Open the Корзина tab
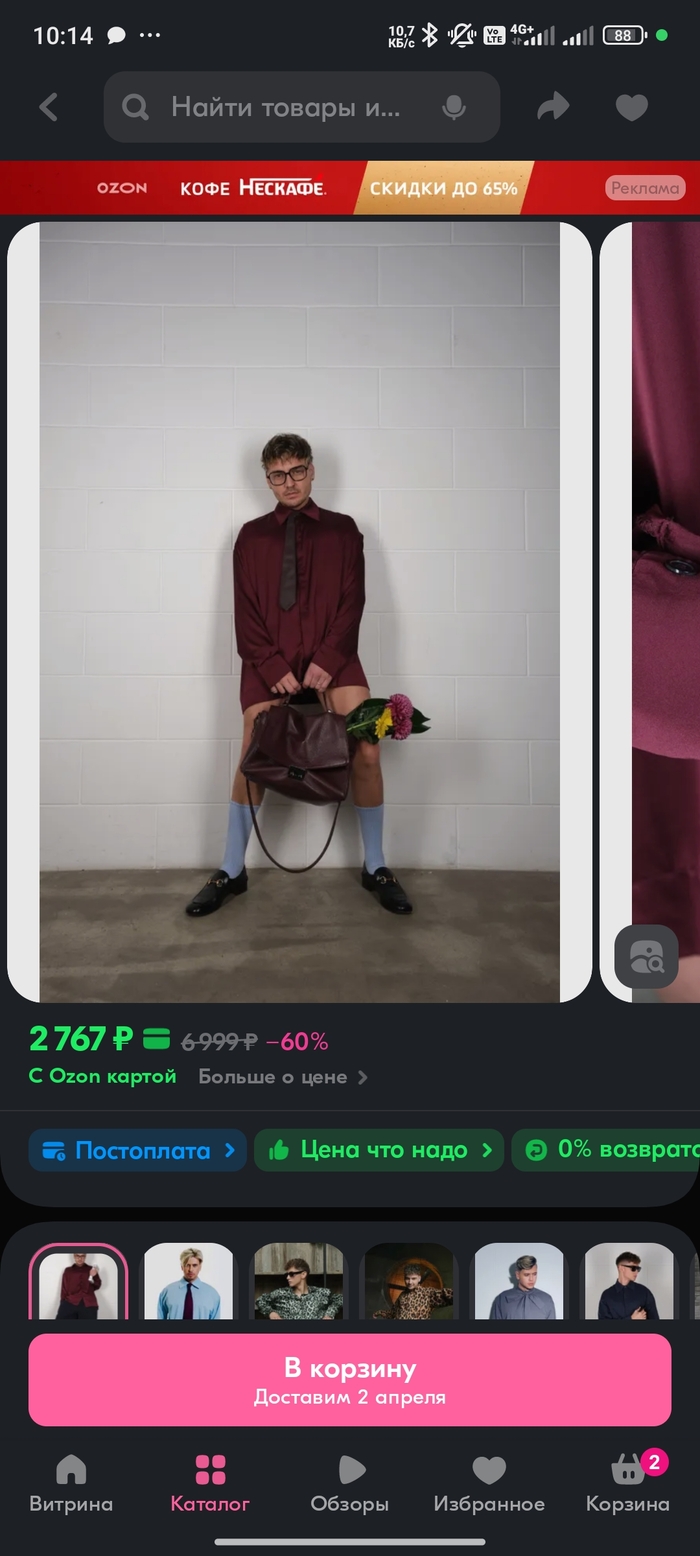The image size is (700, 1556). [x=628, y=1483]
